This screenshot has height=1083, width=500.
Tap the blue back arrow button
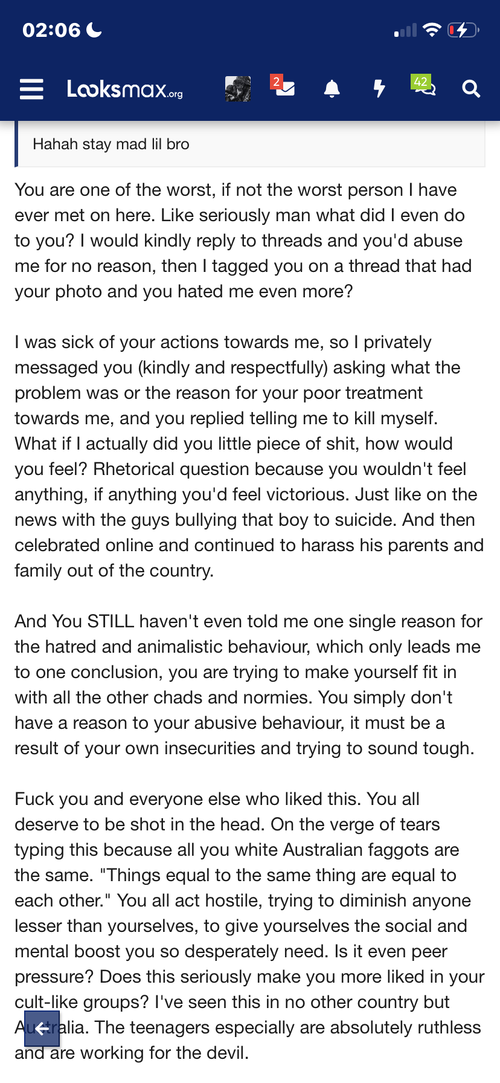[42, 1029]
